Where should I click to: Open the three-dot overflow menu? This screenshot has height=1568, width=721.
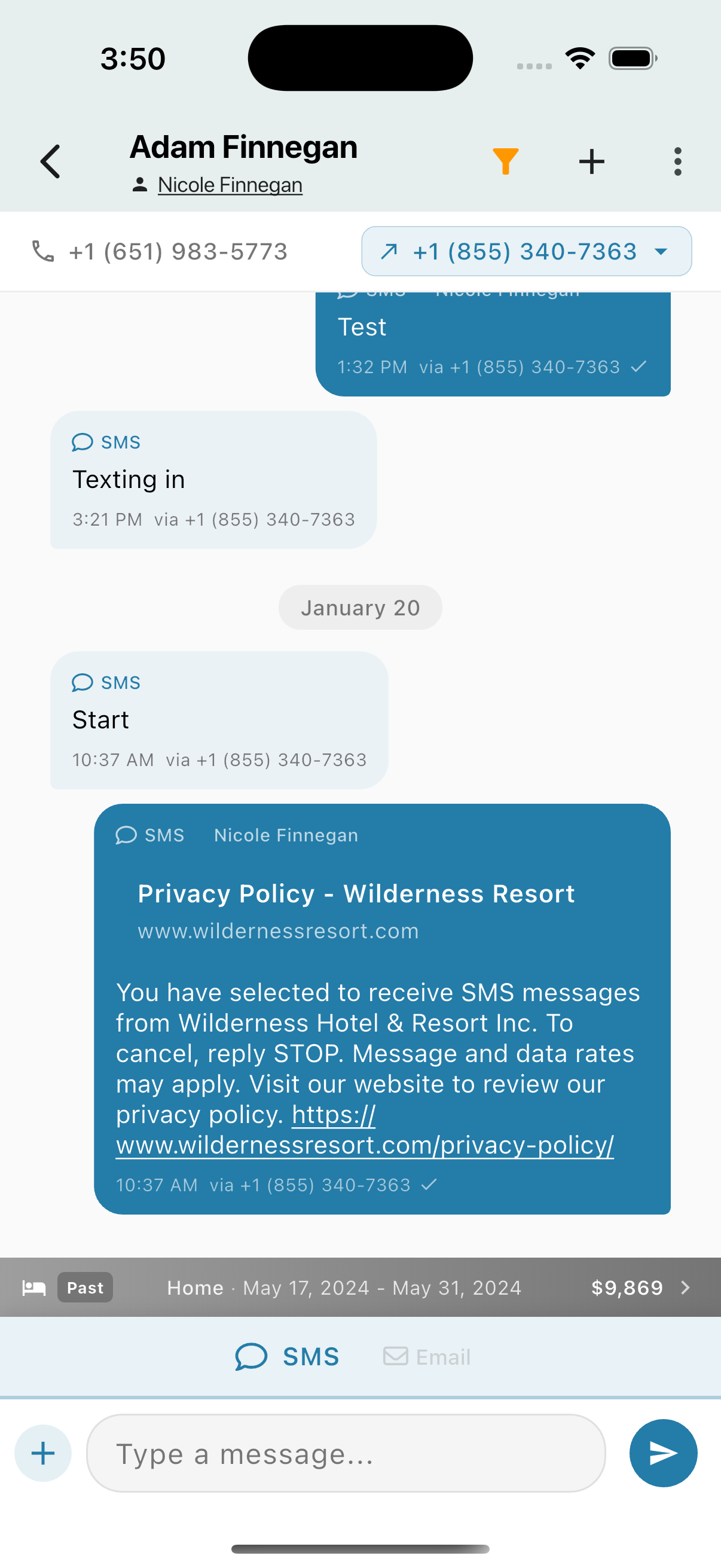click(x=677, y=161)
